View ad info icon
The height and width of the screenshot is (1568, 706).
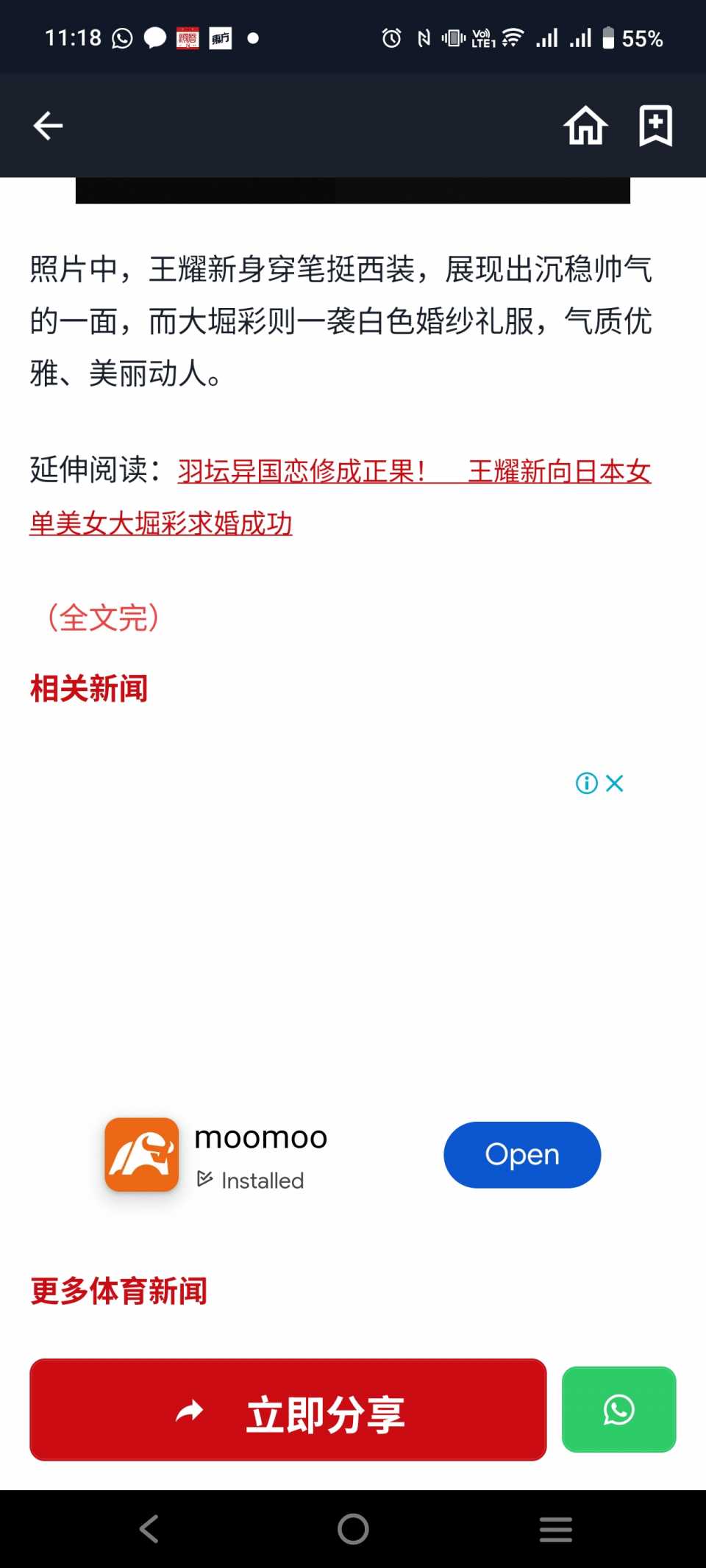[586, 784]
